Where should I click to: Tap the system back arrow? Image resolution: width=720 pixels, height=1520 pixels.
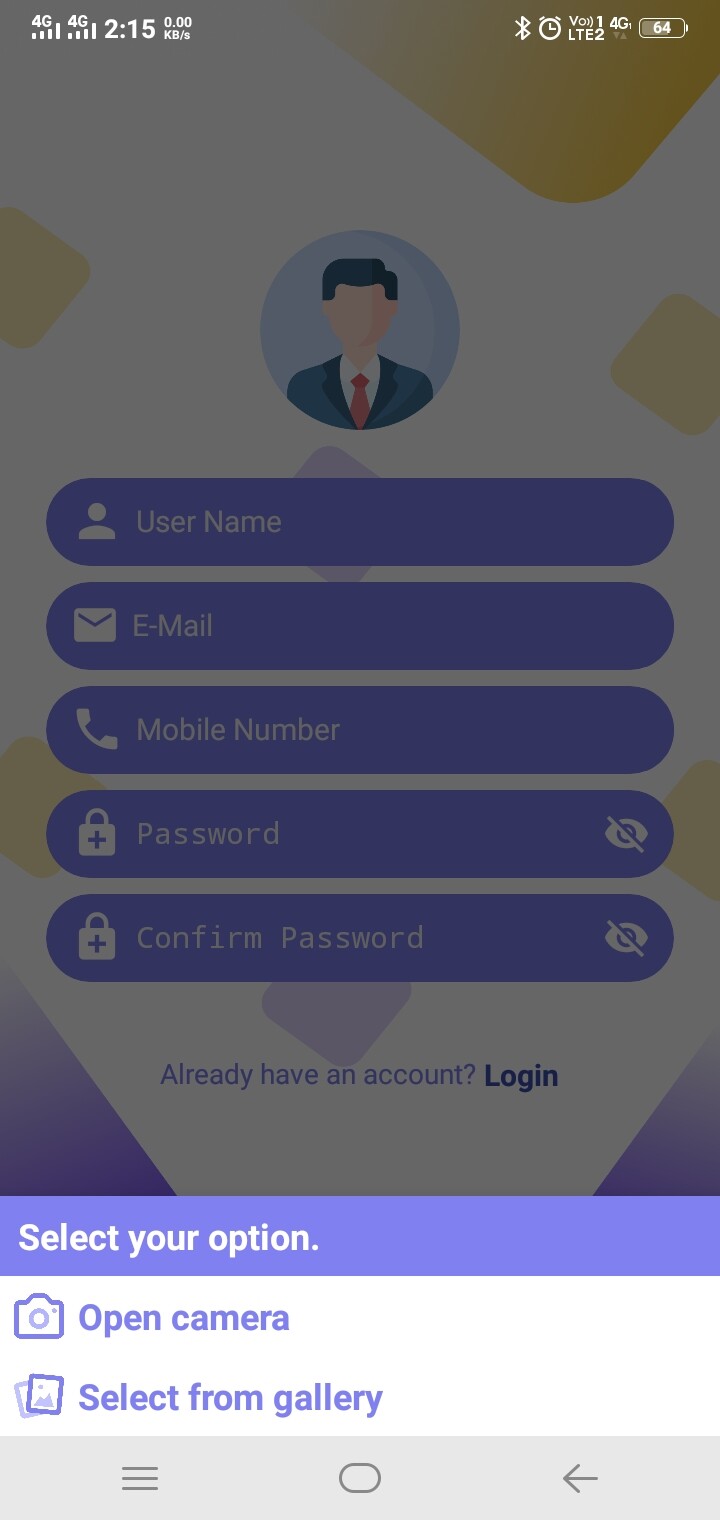(579, 1478)
